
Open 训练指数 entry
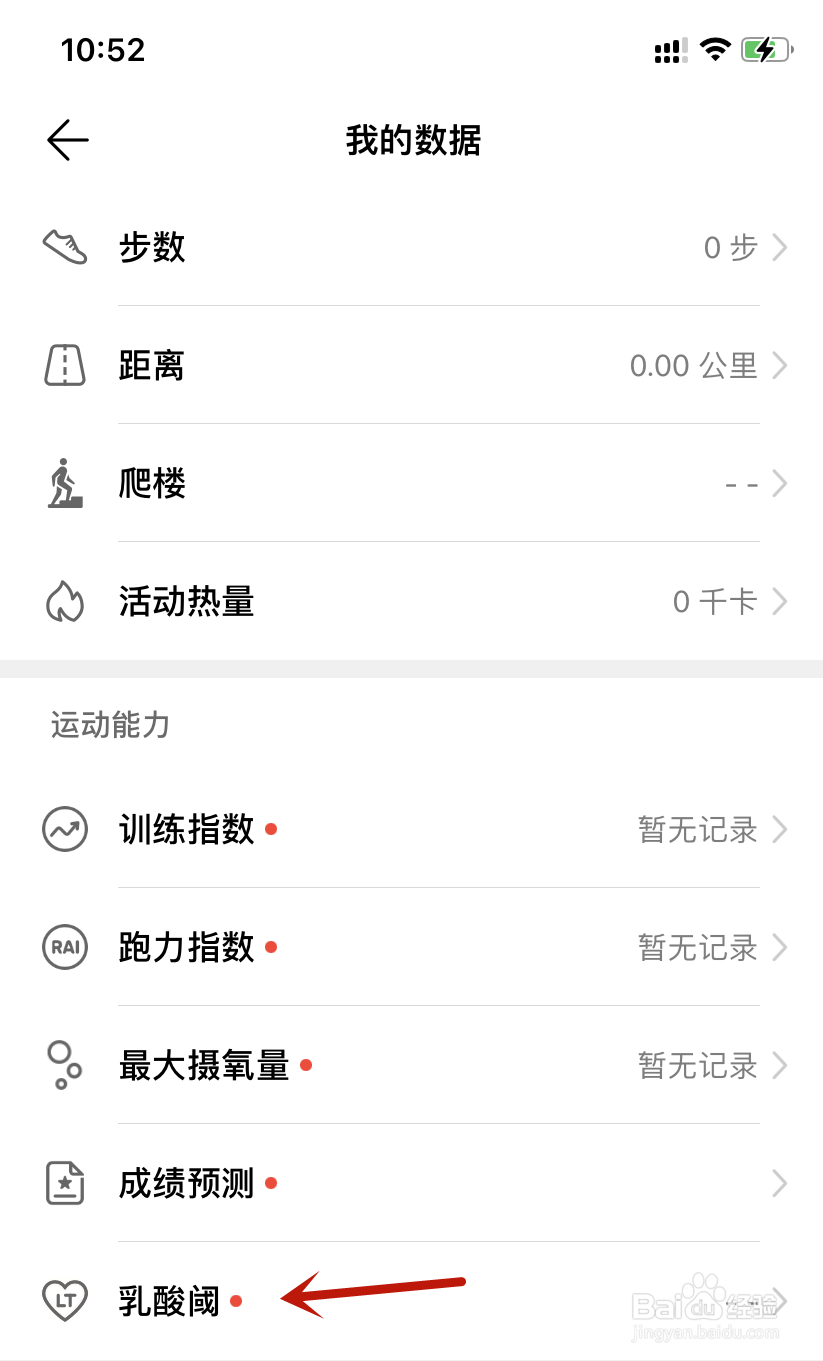coord(411,829)
